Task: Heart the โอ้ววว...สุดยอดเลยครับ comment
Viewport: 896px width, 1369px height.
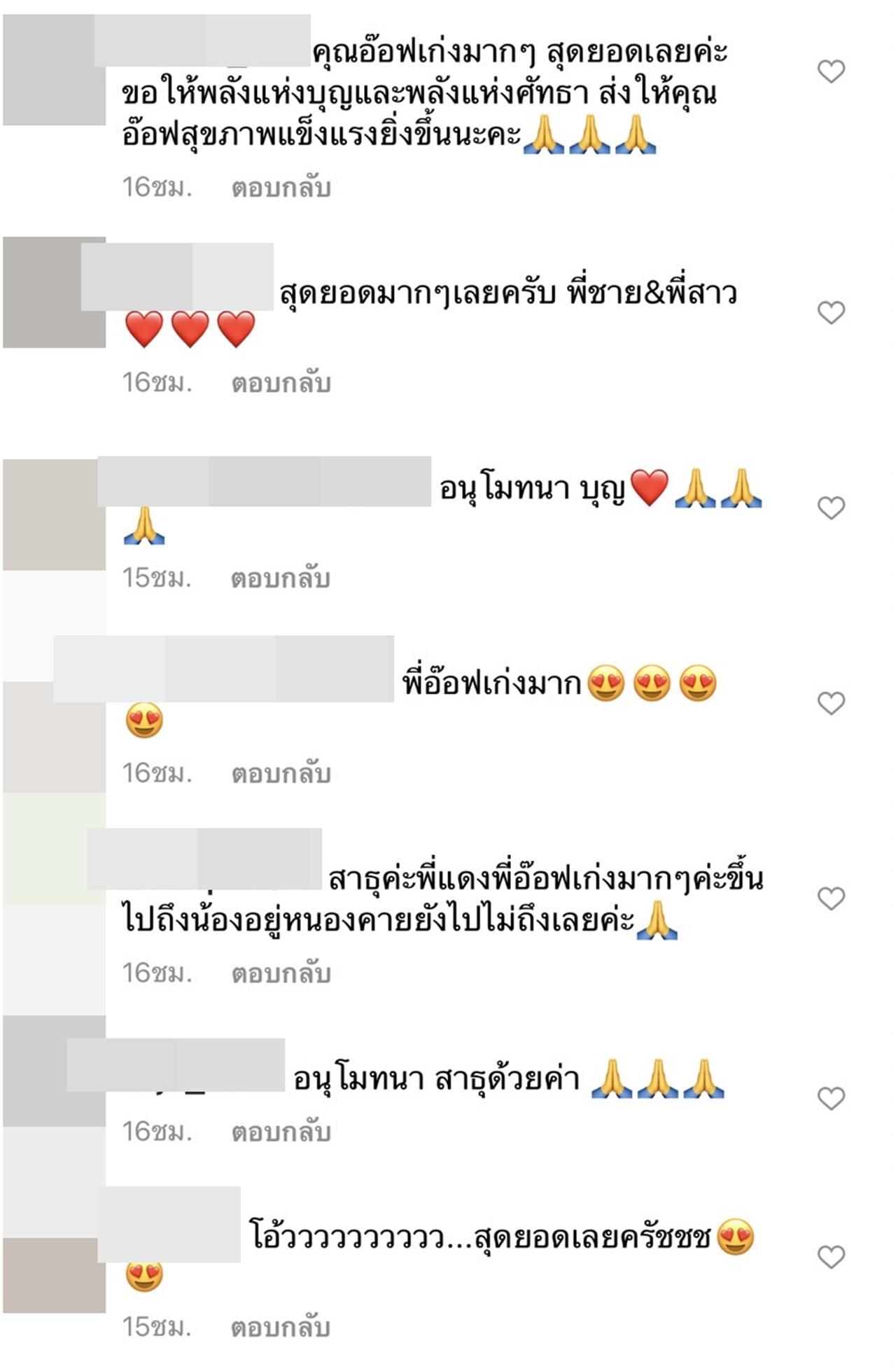Action: pos(831,1258)
